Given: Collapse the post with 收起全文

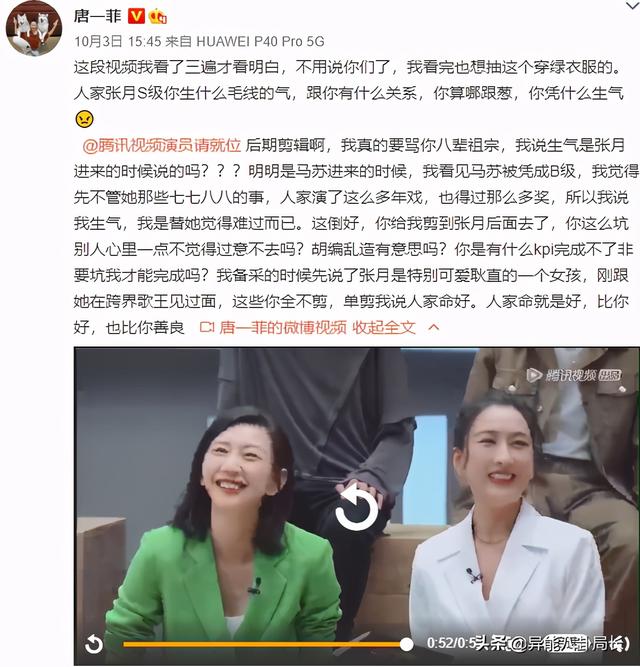Looking at the screenshot, I should click(384, 327).
